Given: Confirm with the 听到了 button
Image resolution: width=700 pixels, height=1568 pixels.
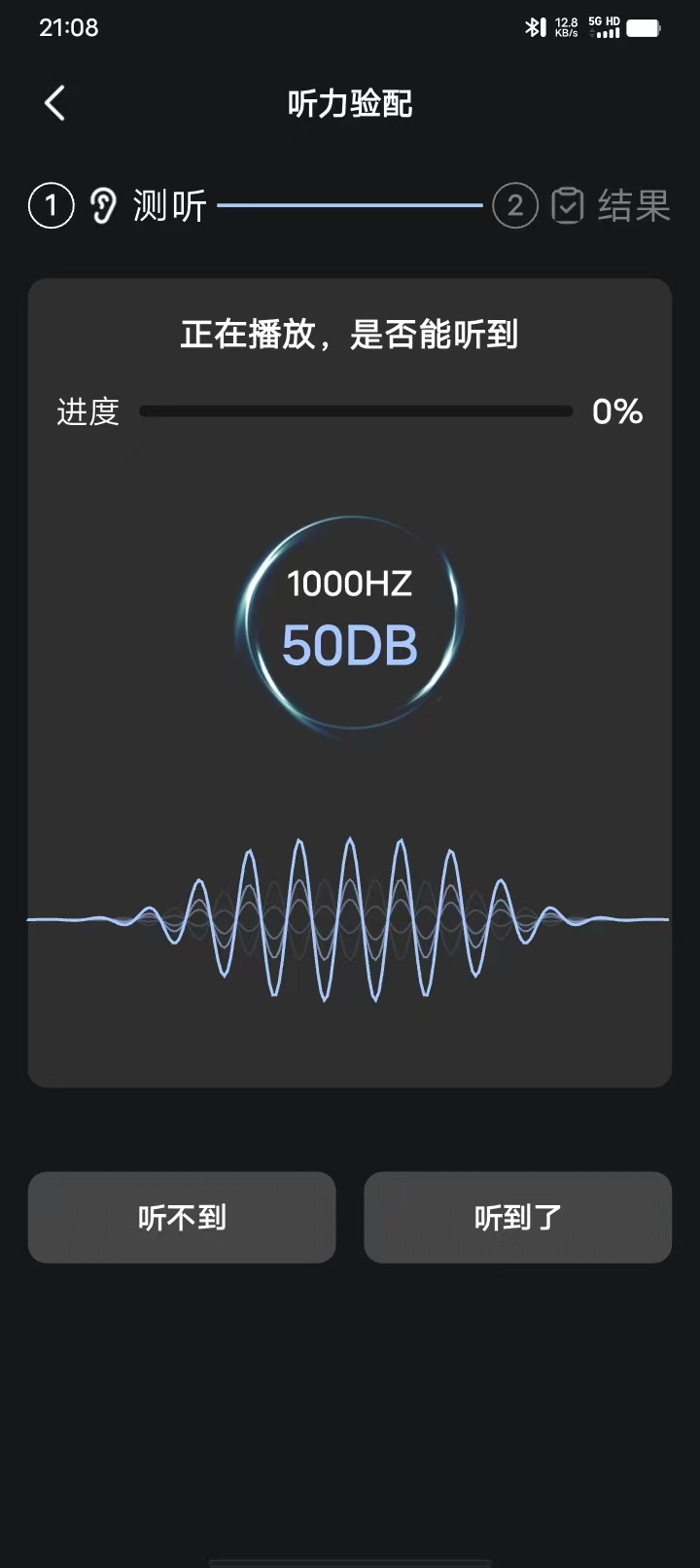Looking at the screenshot, I should point(517,1217).
